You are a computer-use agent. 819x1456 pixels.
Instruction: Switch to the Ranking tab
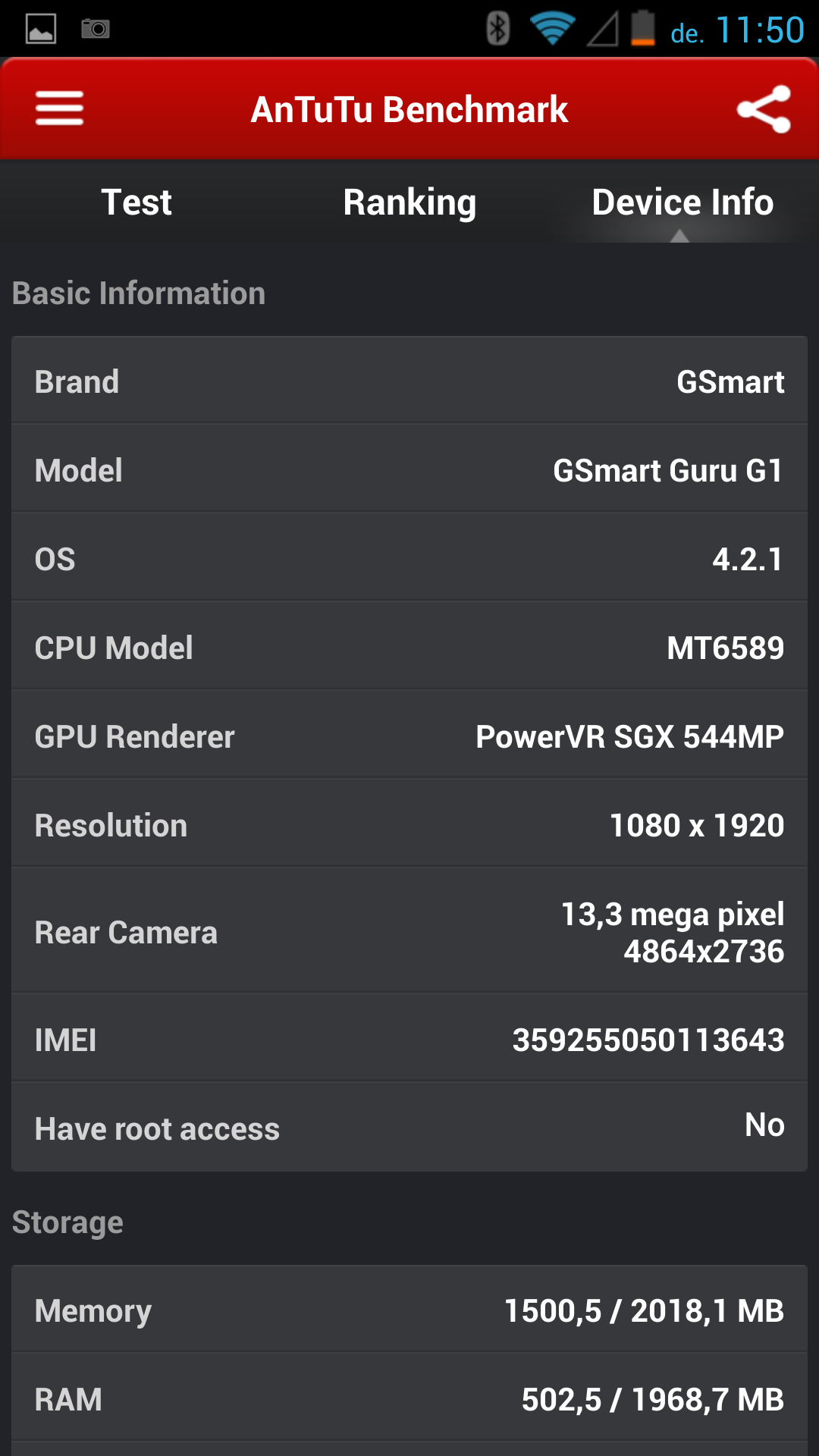409,202
